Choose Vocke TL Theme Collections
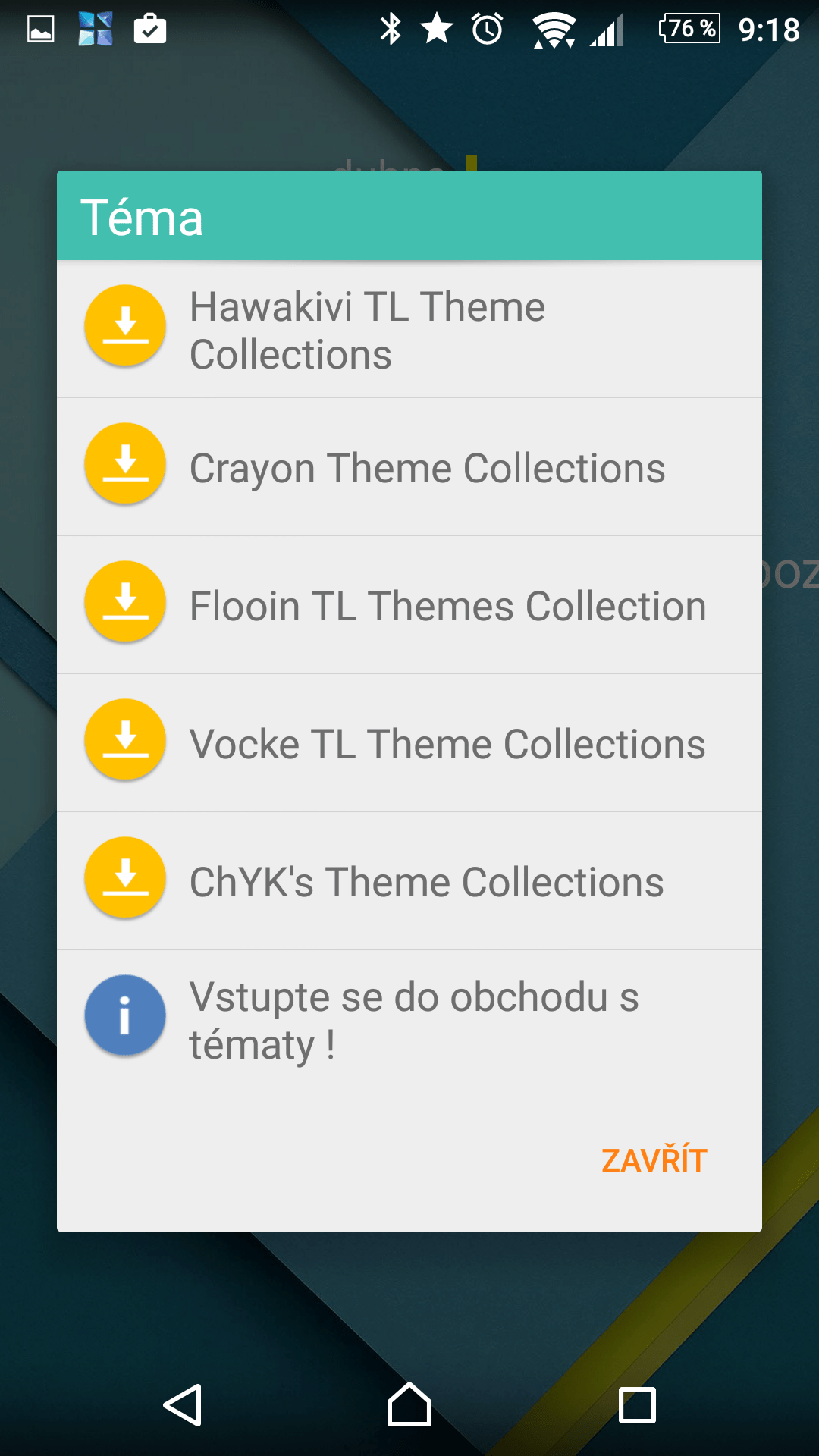Image resolution: width=819 pixels, height=1456 pixels. [x=409, y=743]
